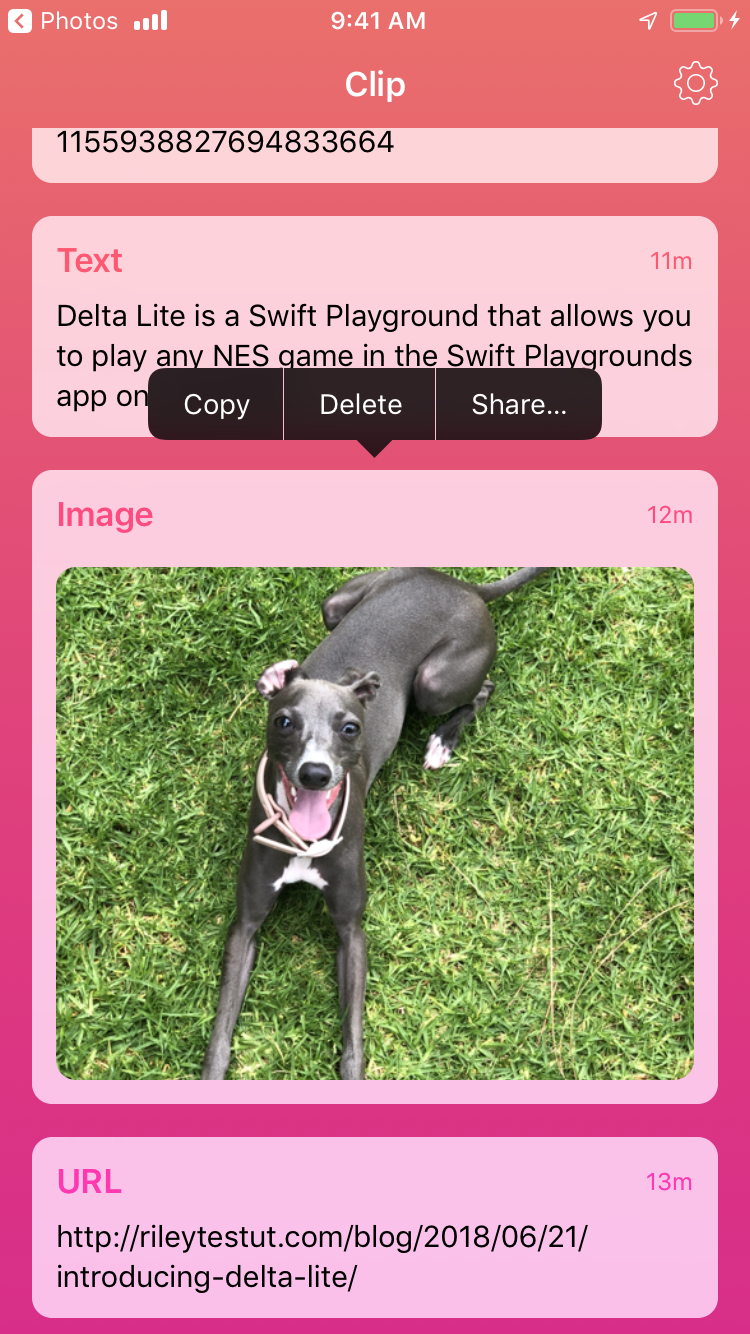Tap Share… in the popup menu
Viewport: 750px width, 1334px height.
pyautogui.click(x=519, y=405)
